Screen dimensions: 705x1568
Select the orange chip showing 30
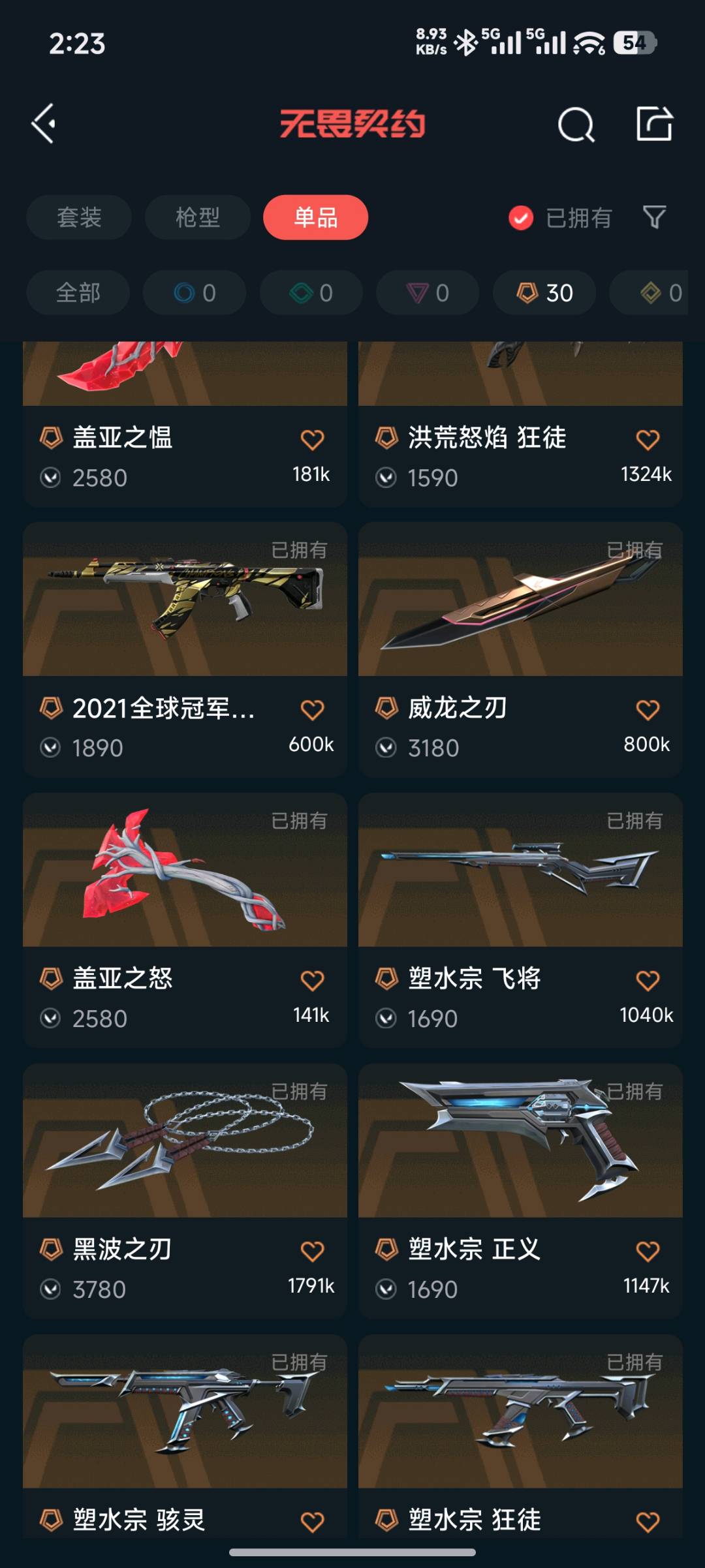544,293
